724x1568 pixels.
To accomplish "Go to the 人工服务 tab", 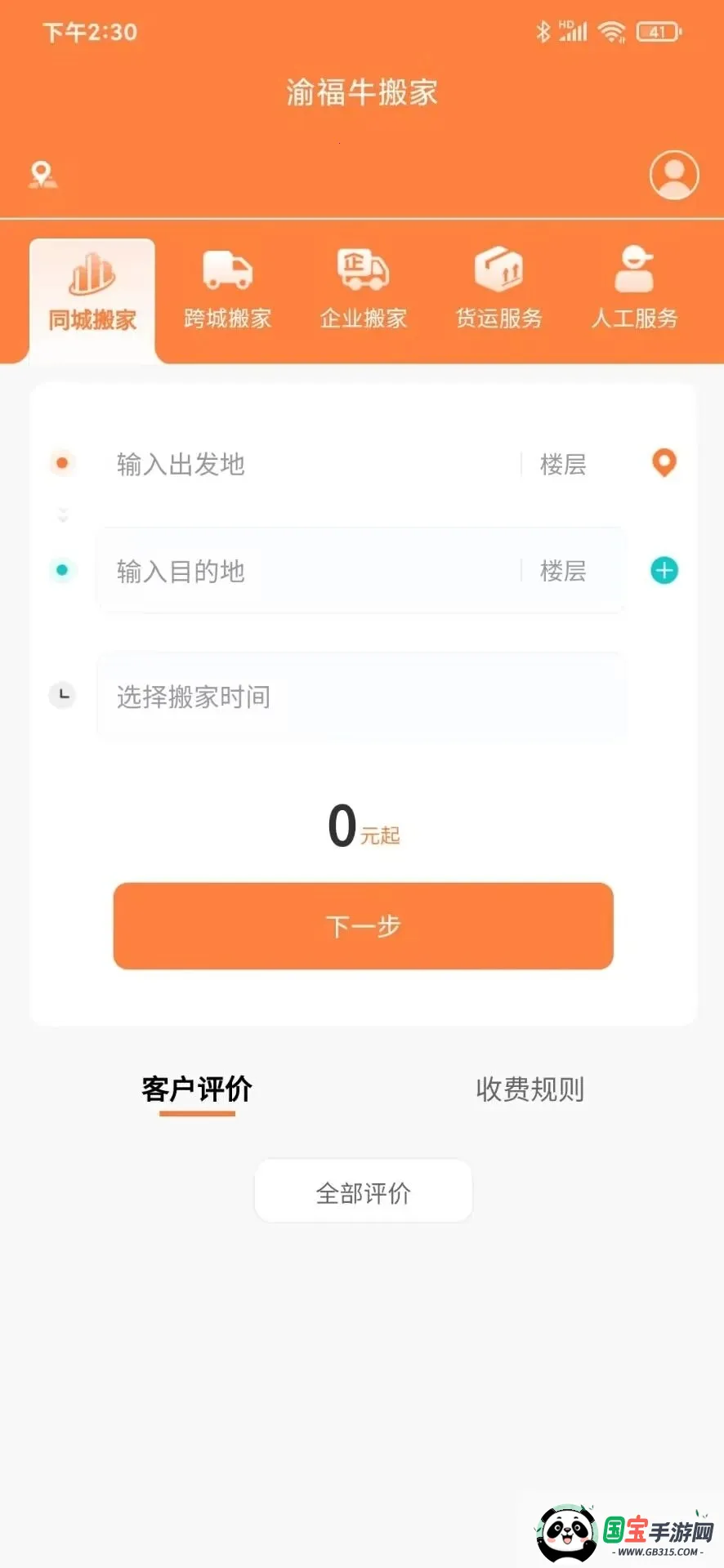I will point(634,291).
